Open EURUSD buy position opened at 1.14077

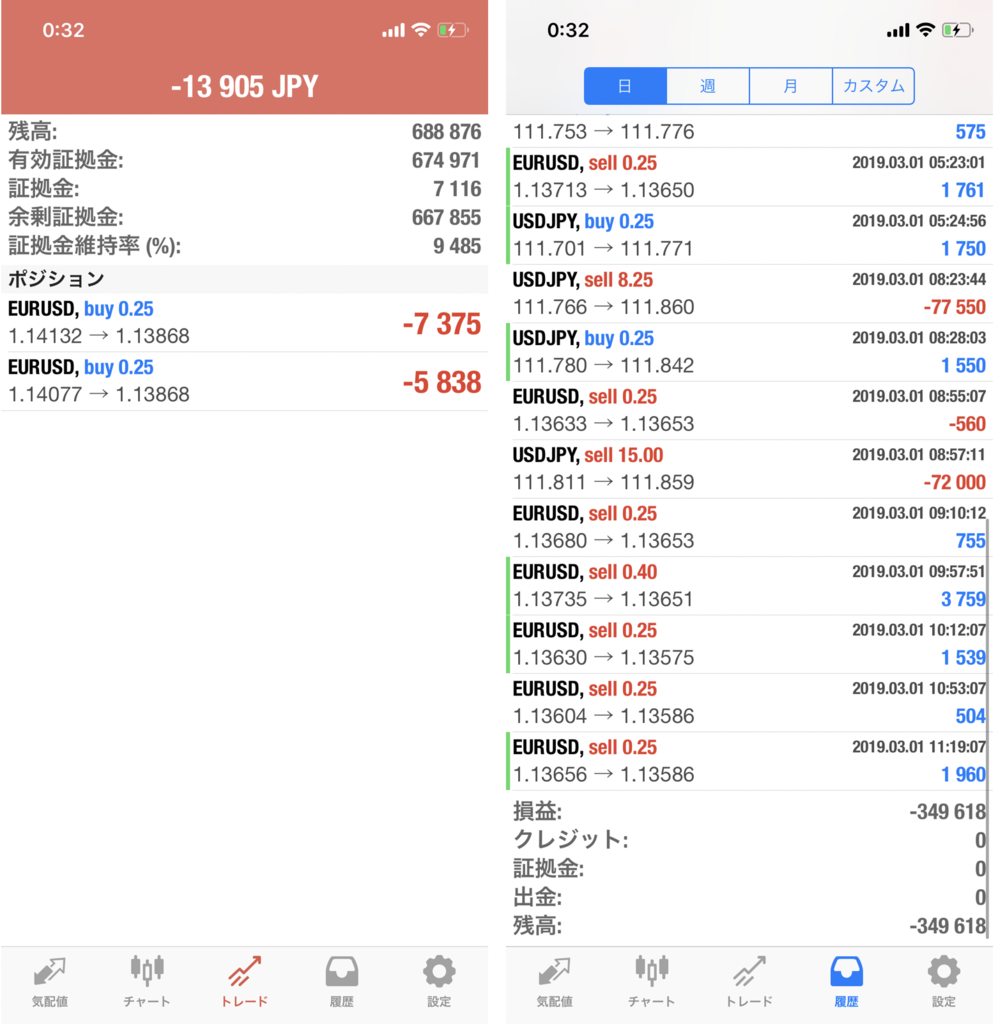pos(244,381)
